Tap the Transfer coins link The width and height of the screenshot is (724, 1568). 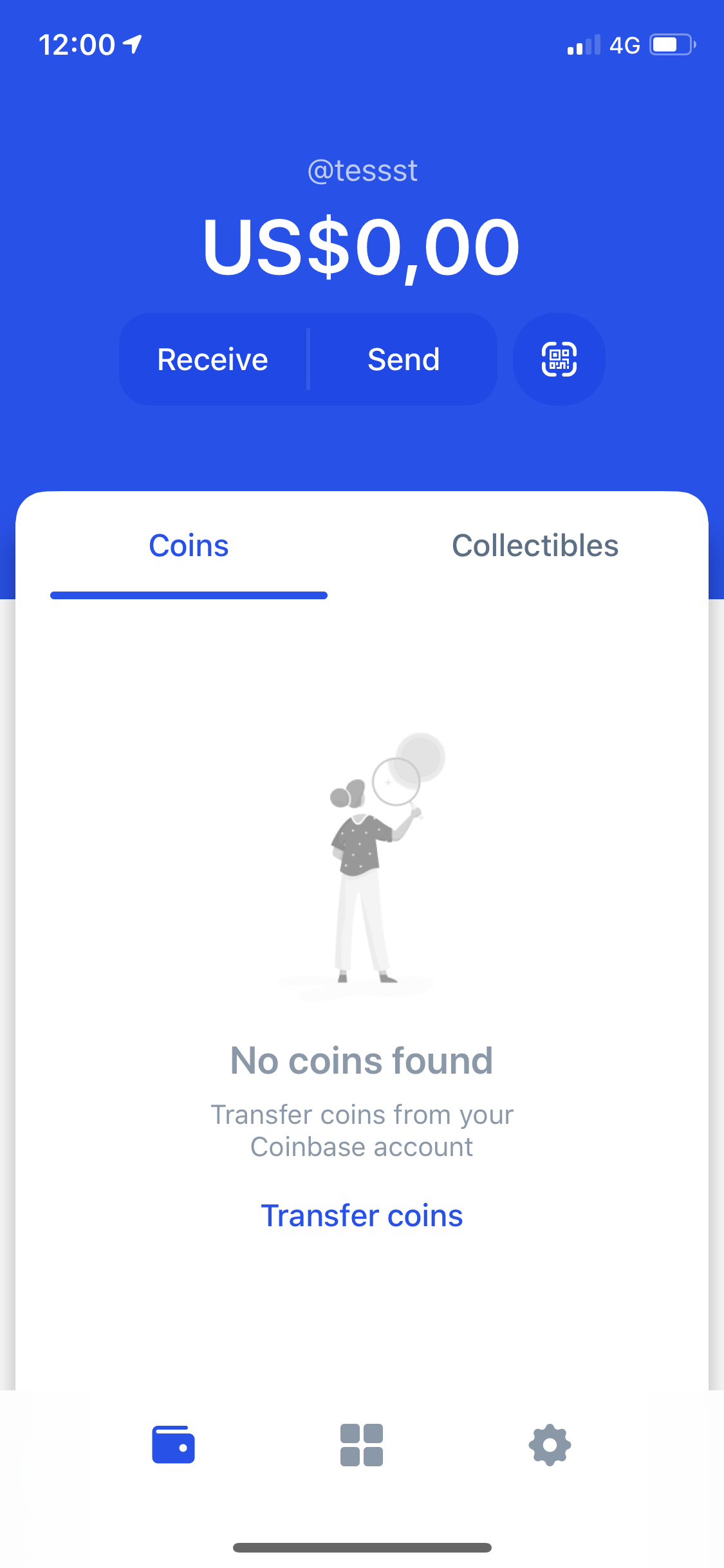(x=362, y=1216)
